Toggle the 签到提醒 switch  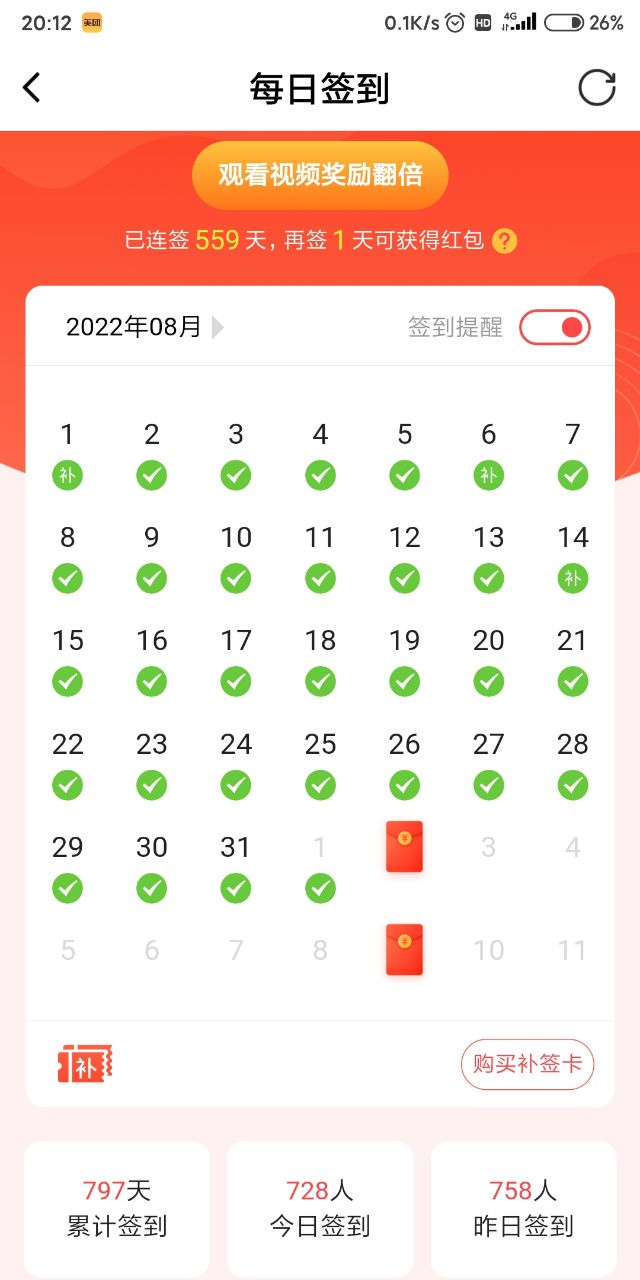click(554, 327)
